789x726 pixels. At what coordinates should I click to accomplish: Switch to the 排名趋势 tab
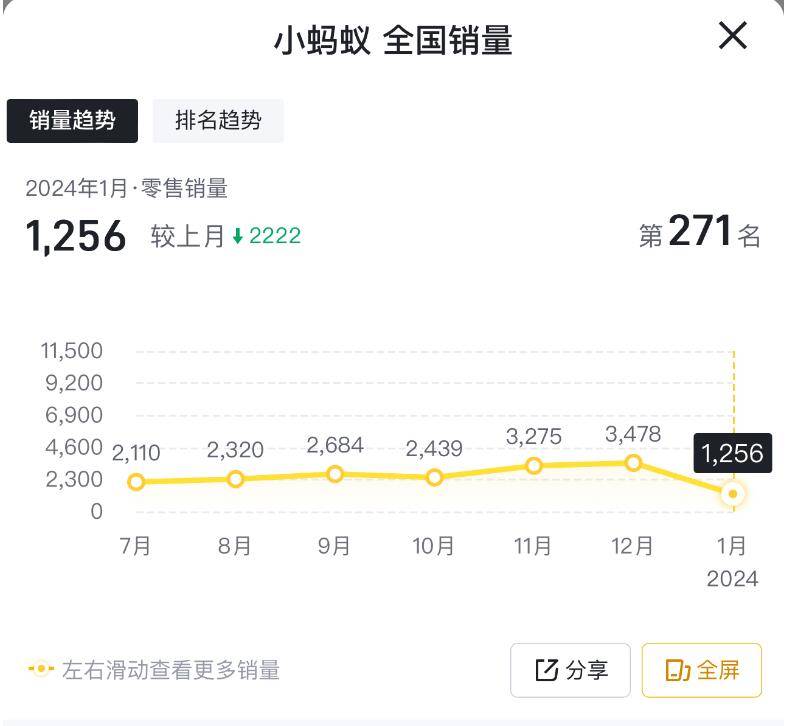point(218,121)
